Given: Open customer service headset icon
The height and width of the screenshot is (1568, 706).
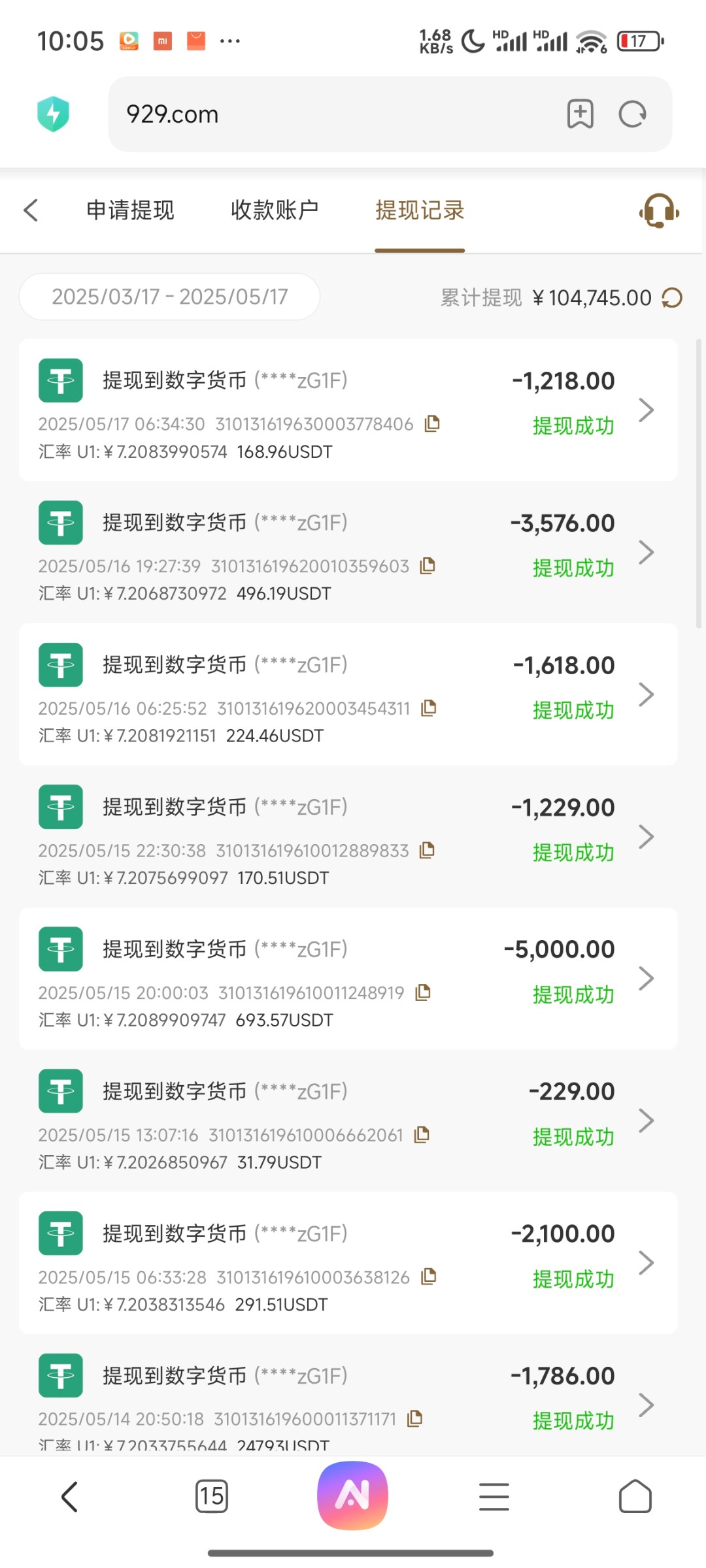Looking at the screenshot, I should pos(659,210).
